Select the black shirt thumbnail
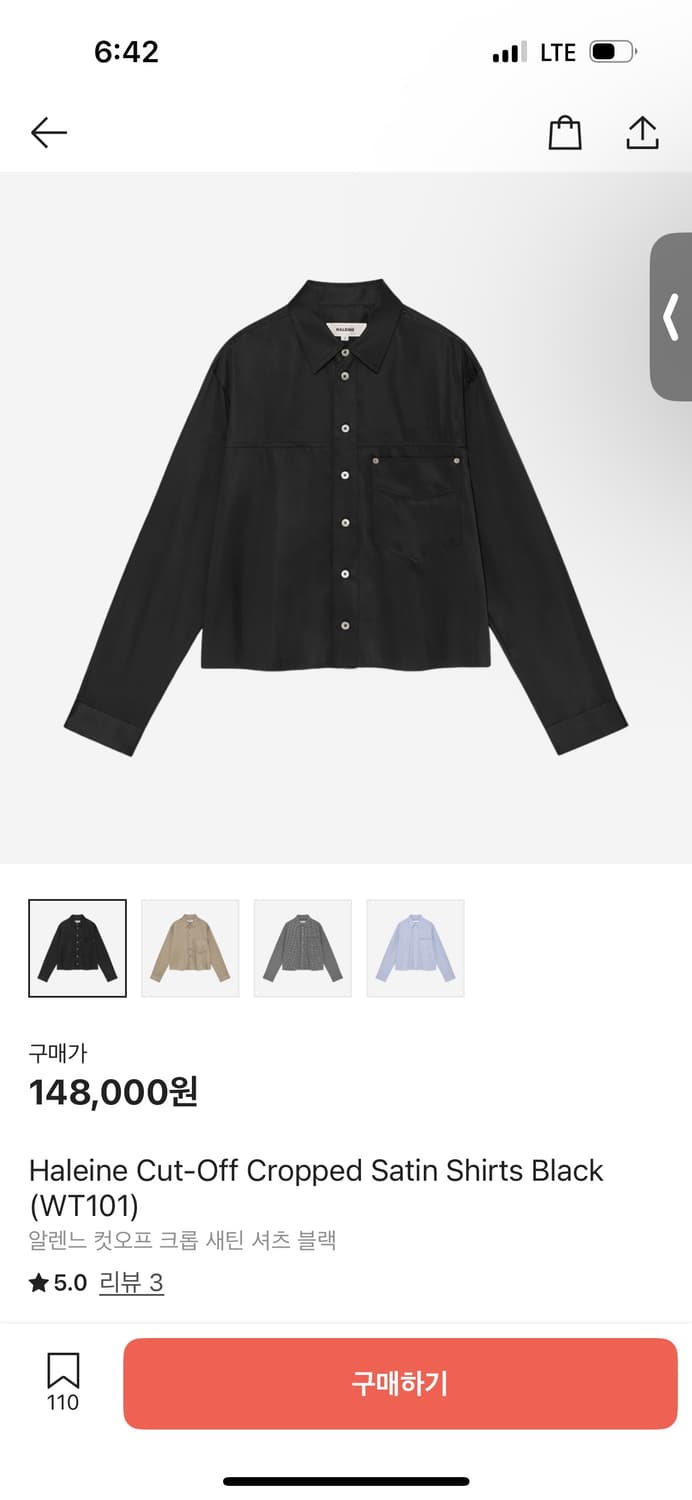Image resolution: width=692 pixels, height=1500 pixels. tap(78, 948)
